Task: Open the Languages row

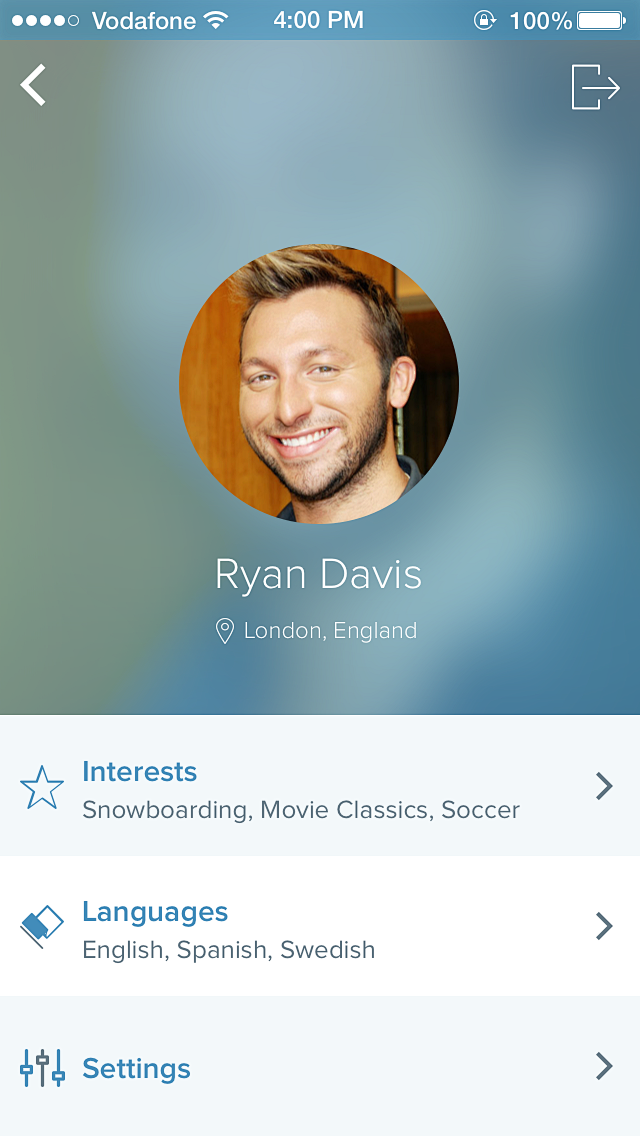Action: tap(320, 927)
